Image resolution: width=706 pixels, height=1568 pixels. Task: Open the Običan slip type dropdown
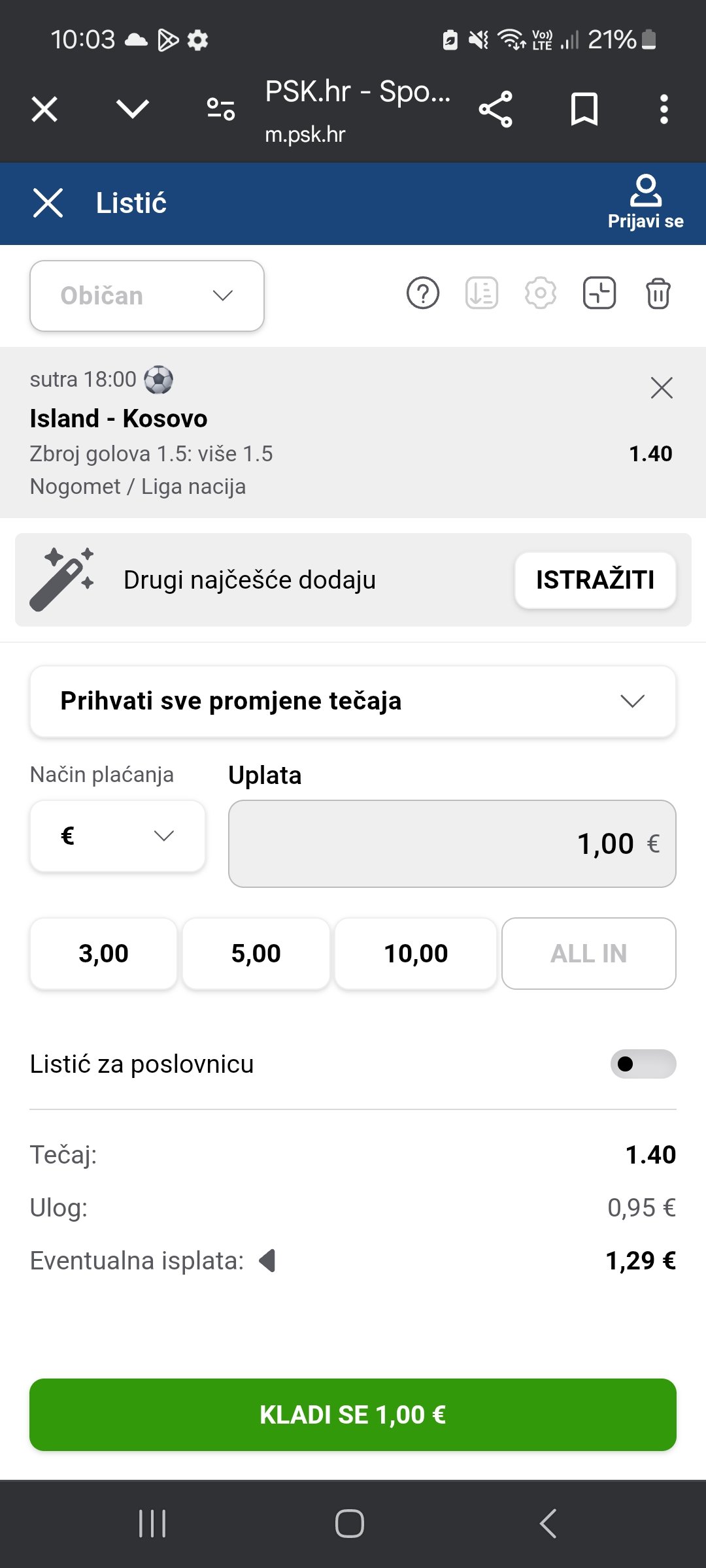coord(147,296)
